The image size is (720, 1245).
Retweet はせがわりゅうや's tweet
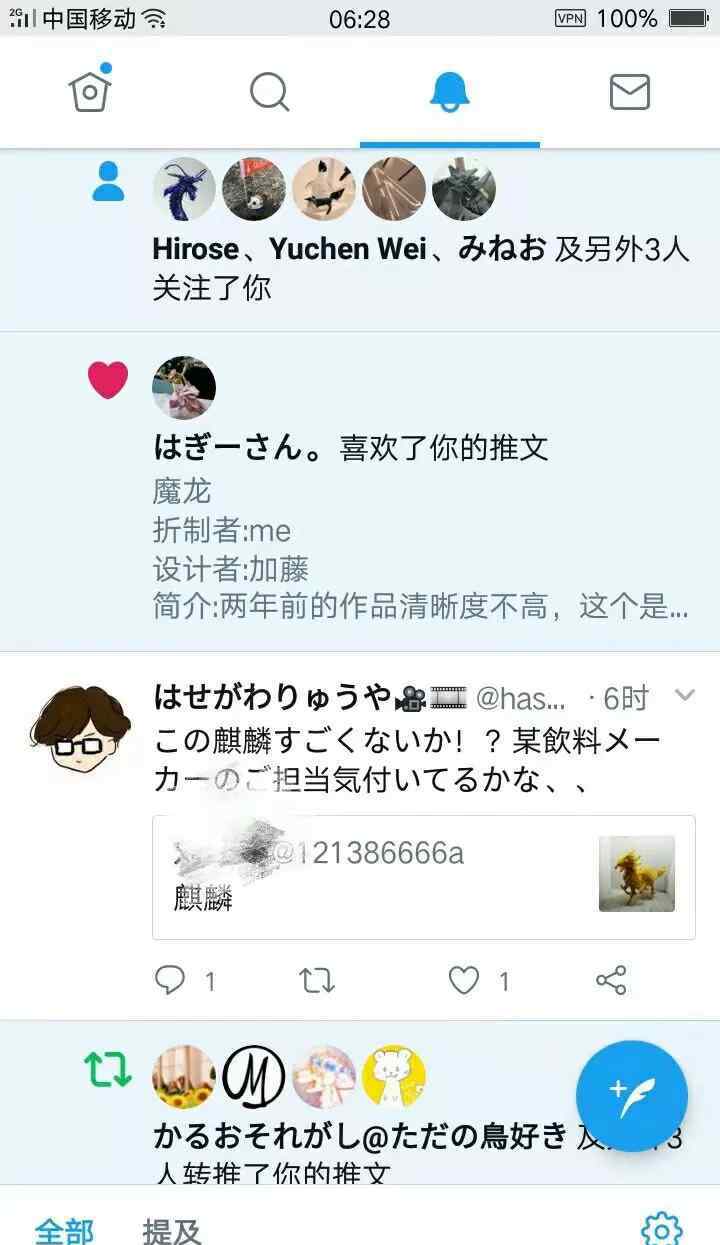pos(317,981)
